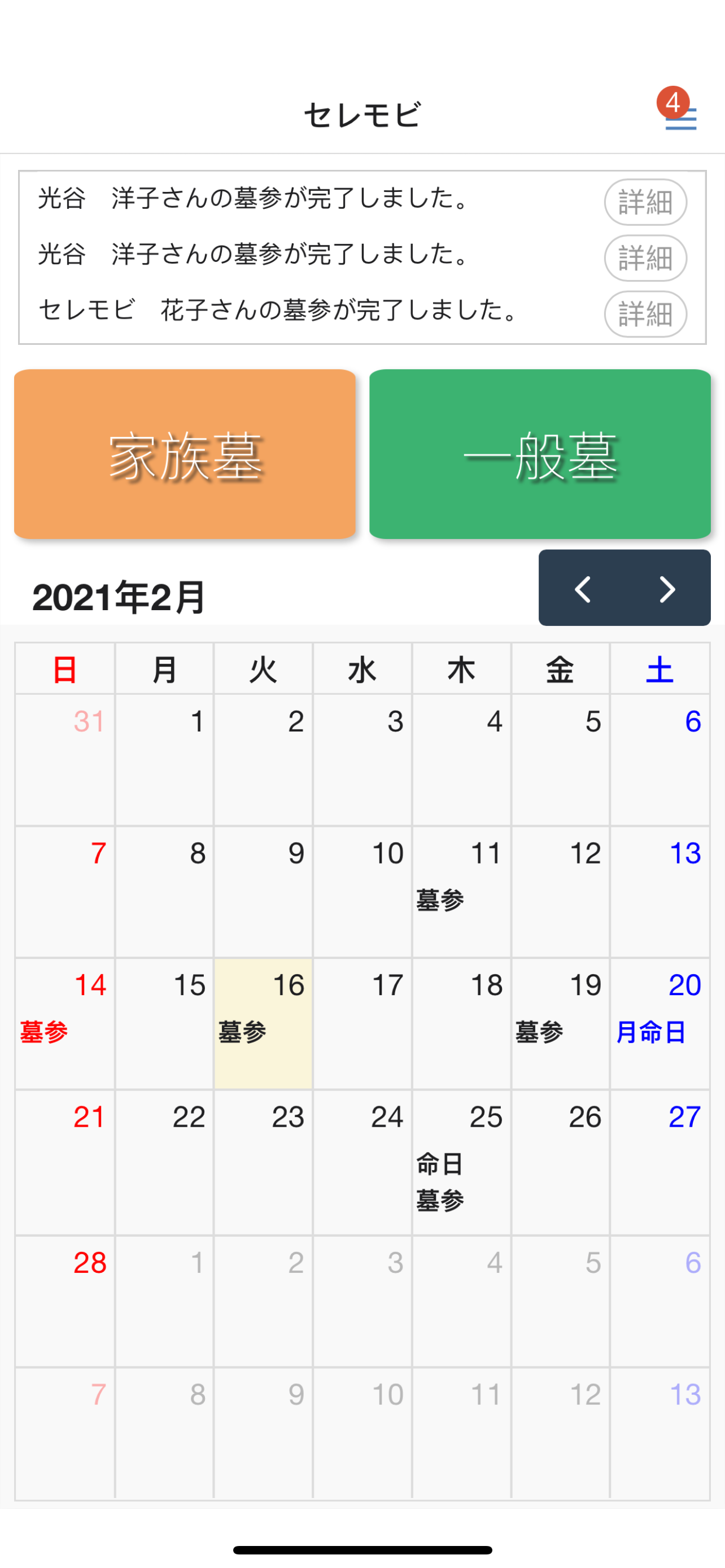Open the 月命日 event on the 20th
Screen dimensions: 725x1568
650,1032
